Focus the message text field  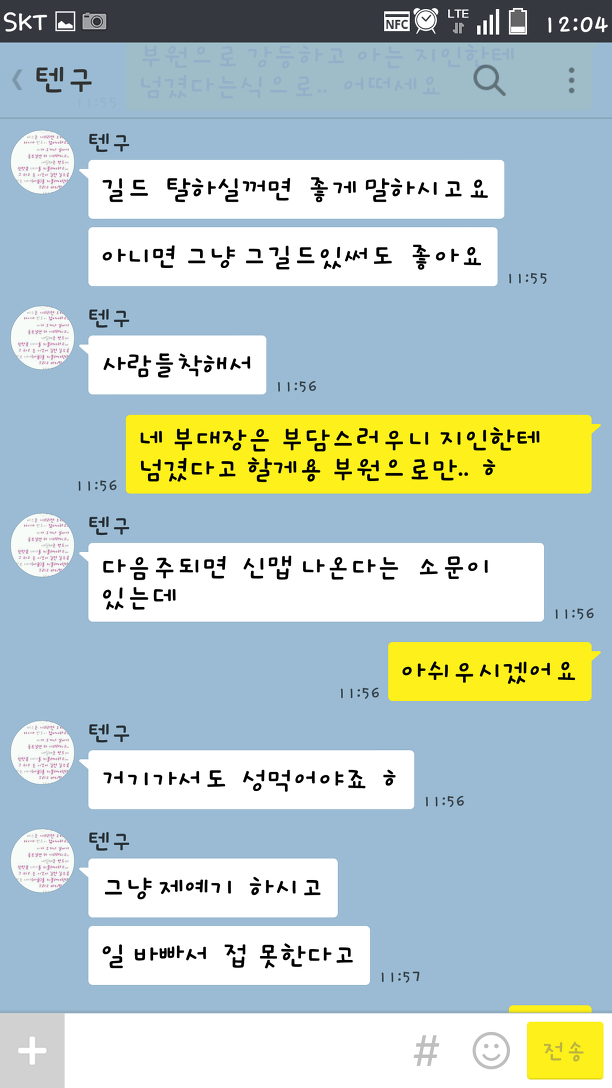pos(235,1050)
